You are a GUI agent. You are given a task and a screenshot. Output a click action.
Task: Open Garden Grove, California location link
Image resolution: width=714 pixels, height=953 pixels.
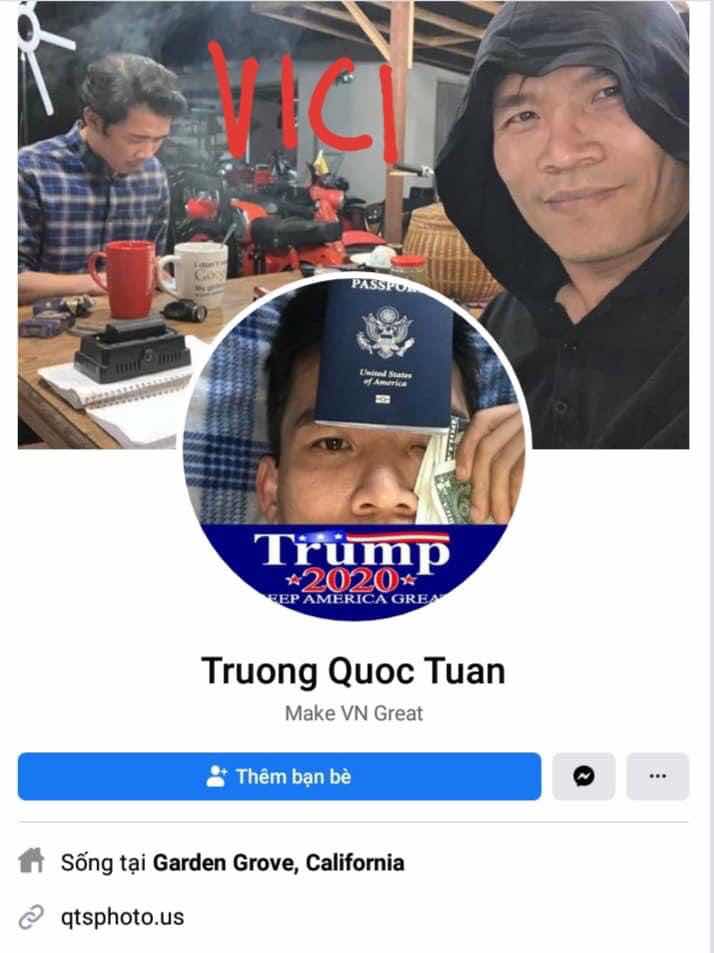click(278, 861)
